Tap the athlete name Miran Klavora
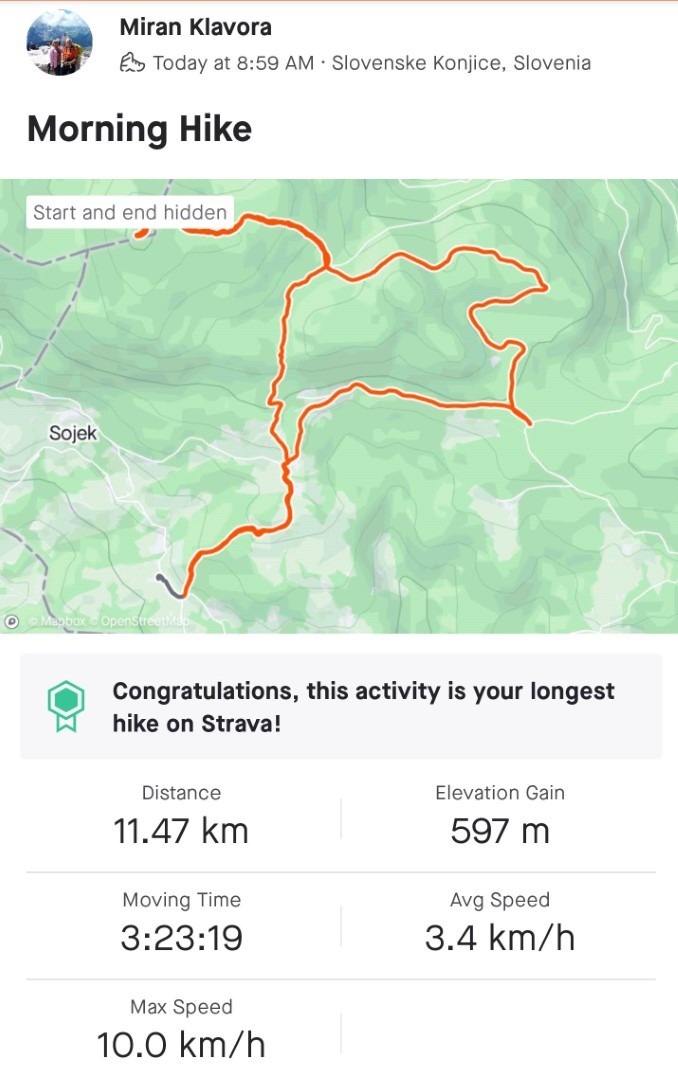This screenshot has height=1080, width=678. (x=195, y=27)
